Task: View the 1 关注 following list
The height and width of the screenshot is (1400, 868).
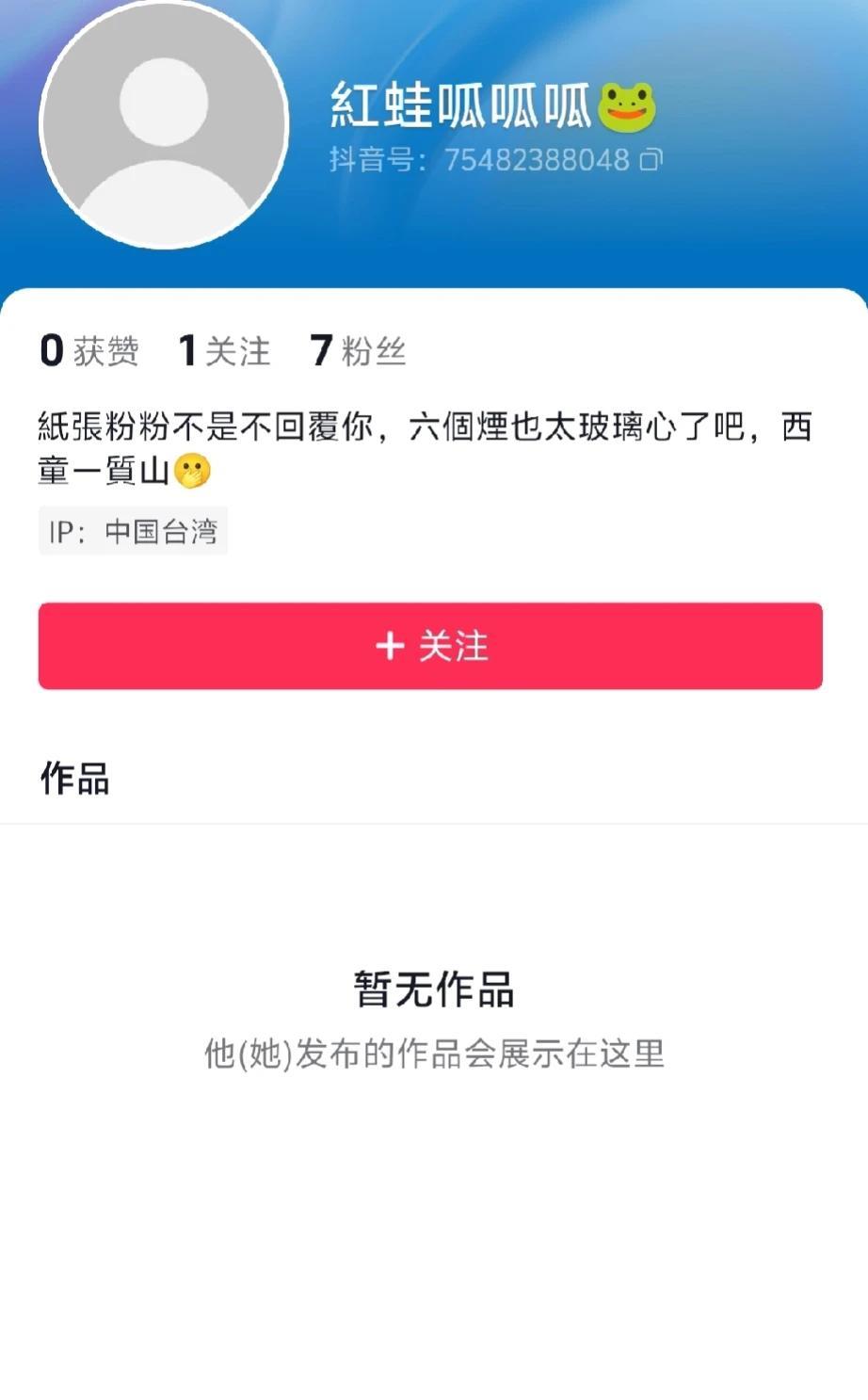Action: (225, 351)
